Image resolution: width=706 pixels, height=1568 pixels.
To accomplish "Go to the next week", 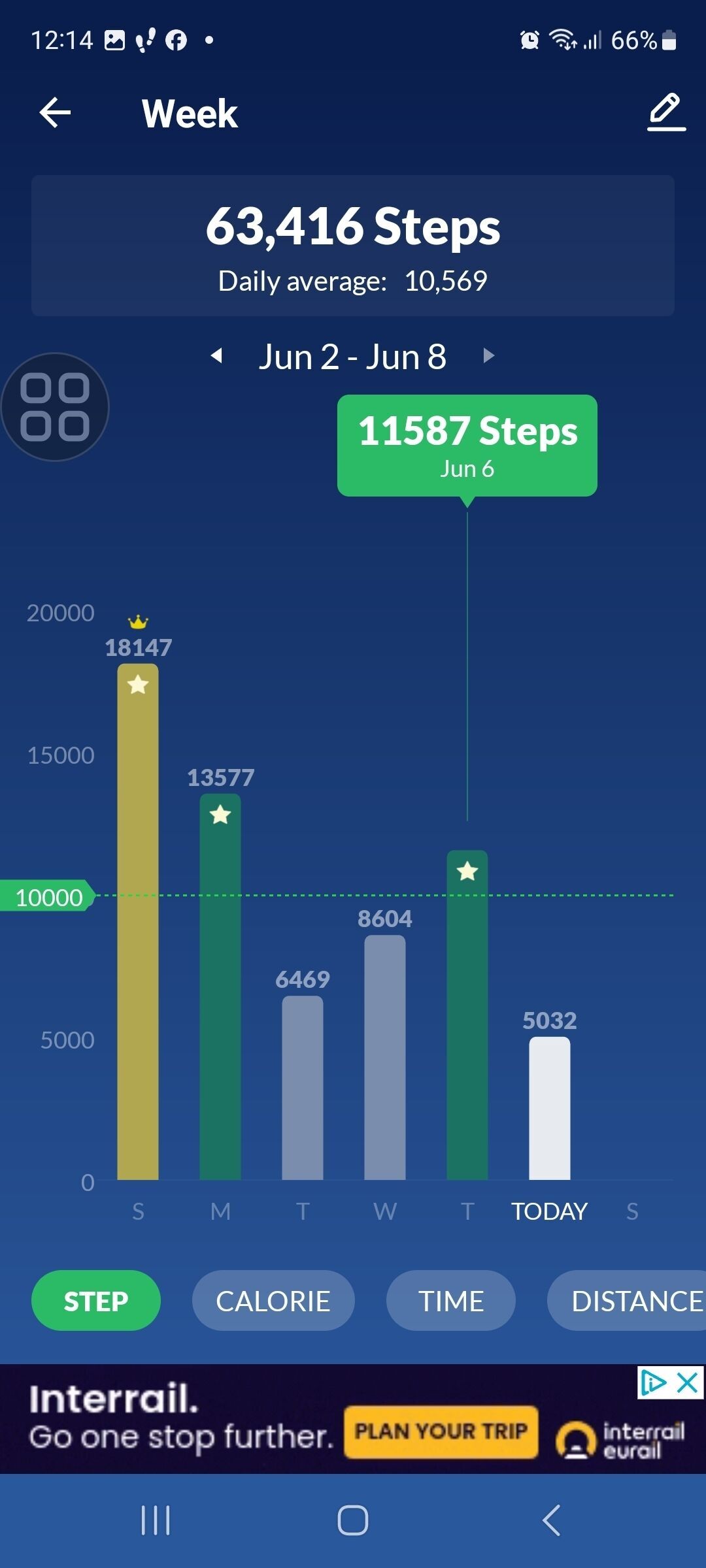I will click(488, 356).
